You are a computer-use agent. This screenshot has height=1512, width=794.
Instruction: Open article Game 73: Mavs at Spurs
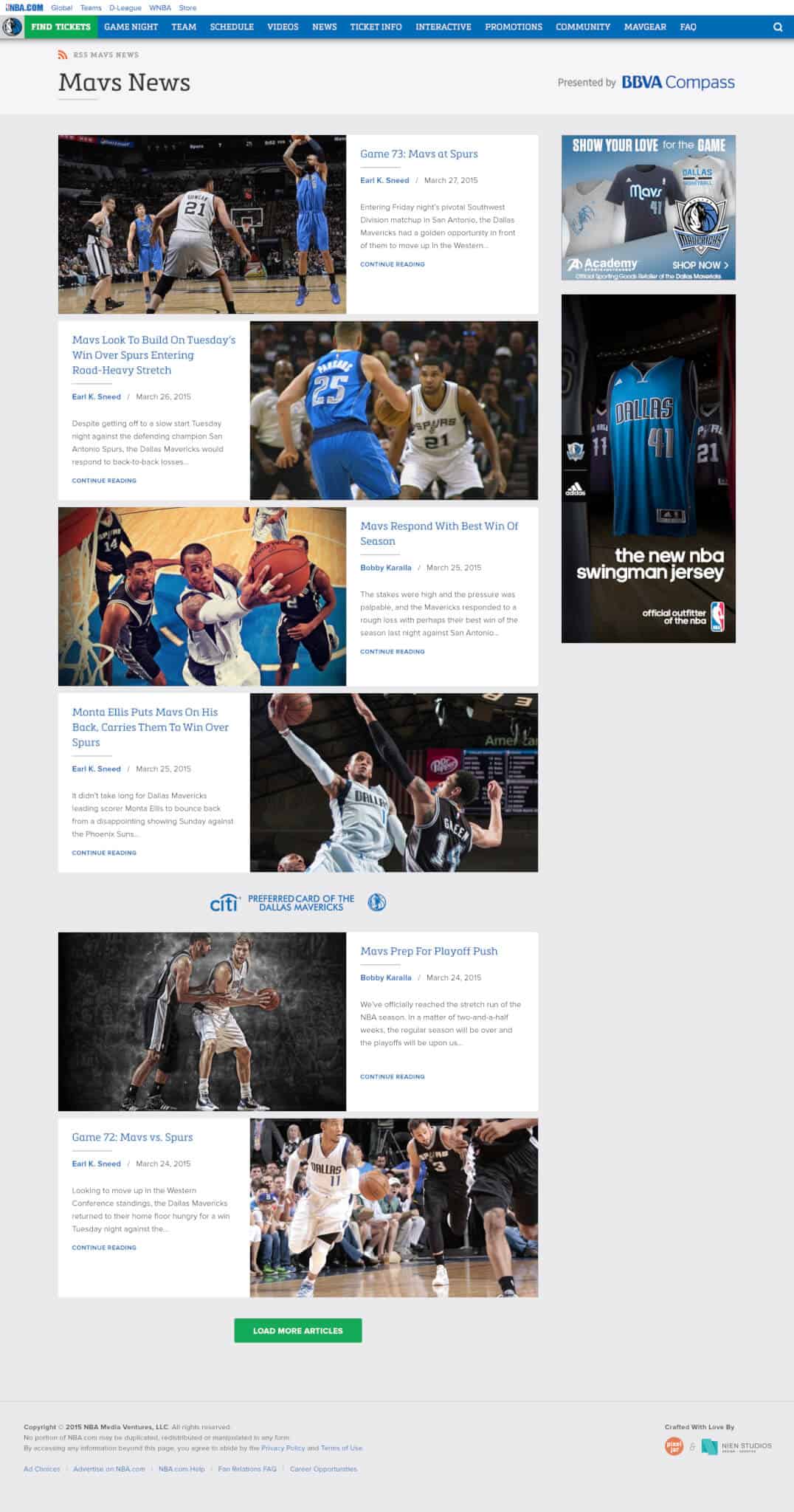click(418, 154)
